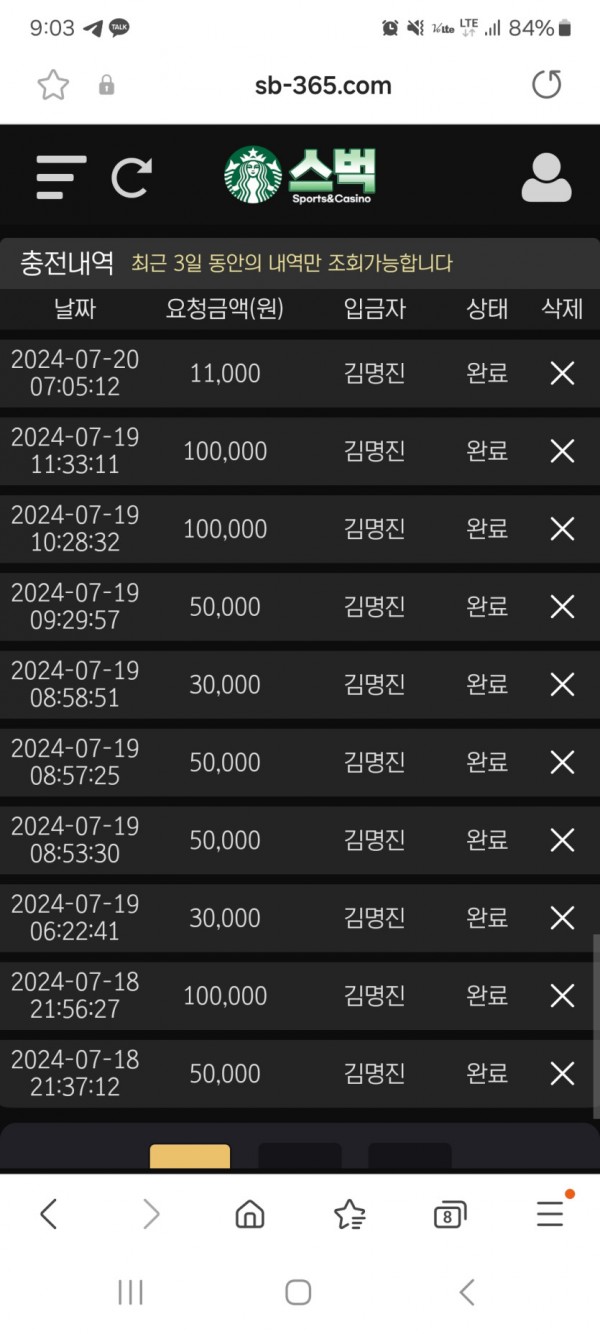The width and height of the screenshot is (600, 1334).
Task: Delete the 2024-07-19 09:29:57 deposit record
Action: 563,607
